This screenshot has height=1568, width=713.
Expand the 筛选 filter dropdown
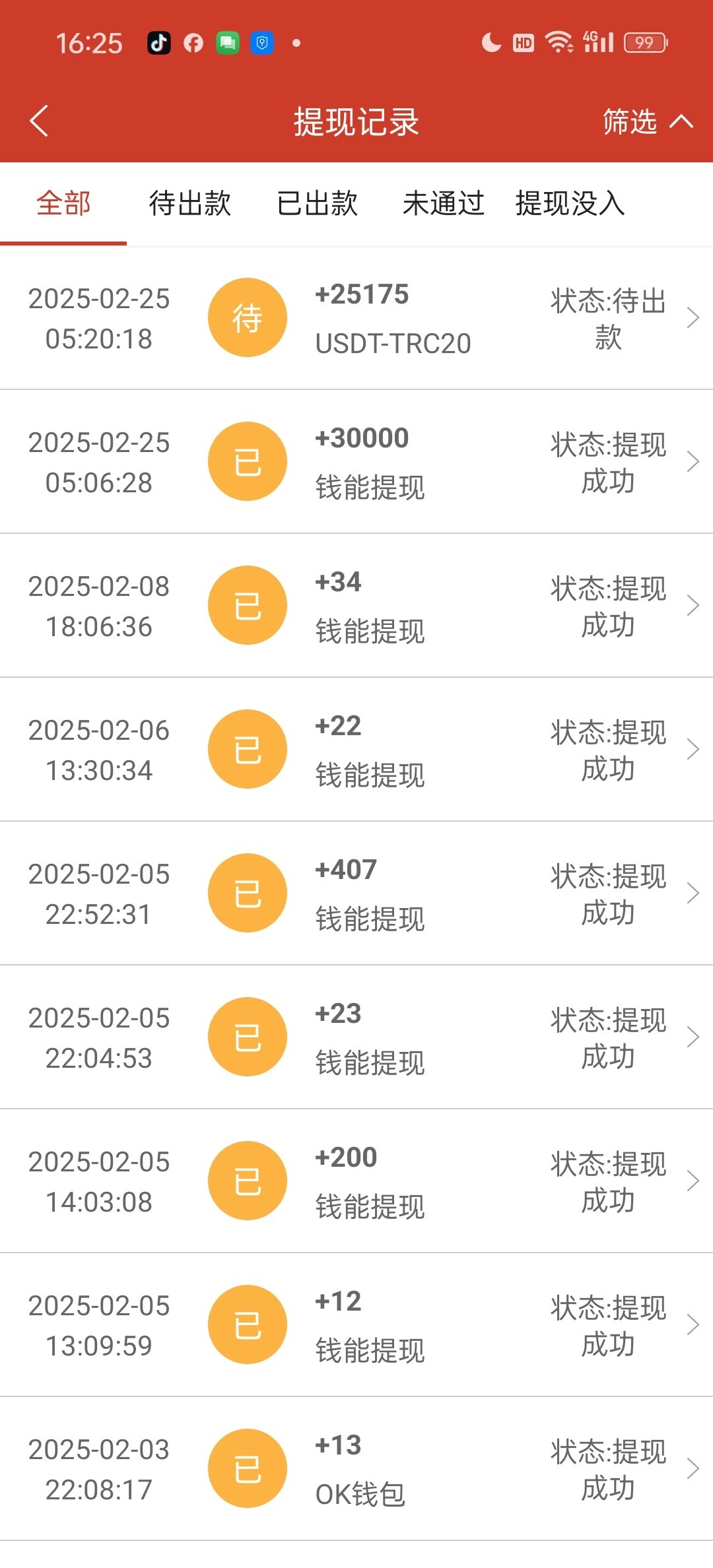pos(647,122)
